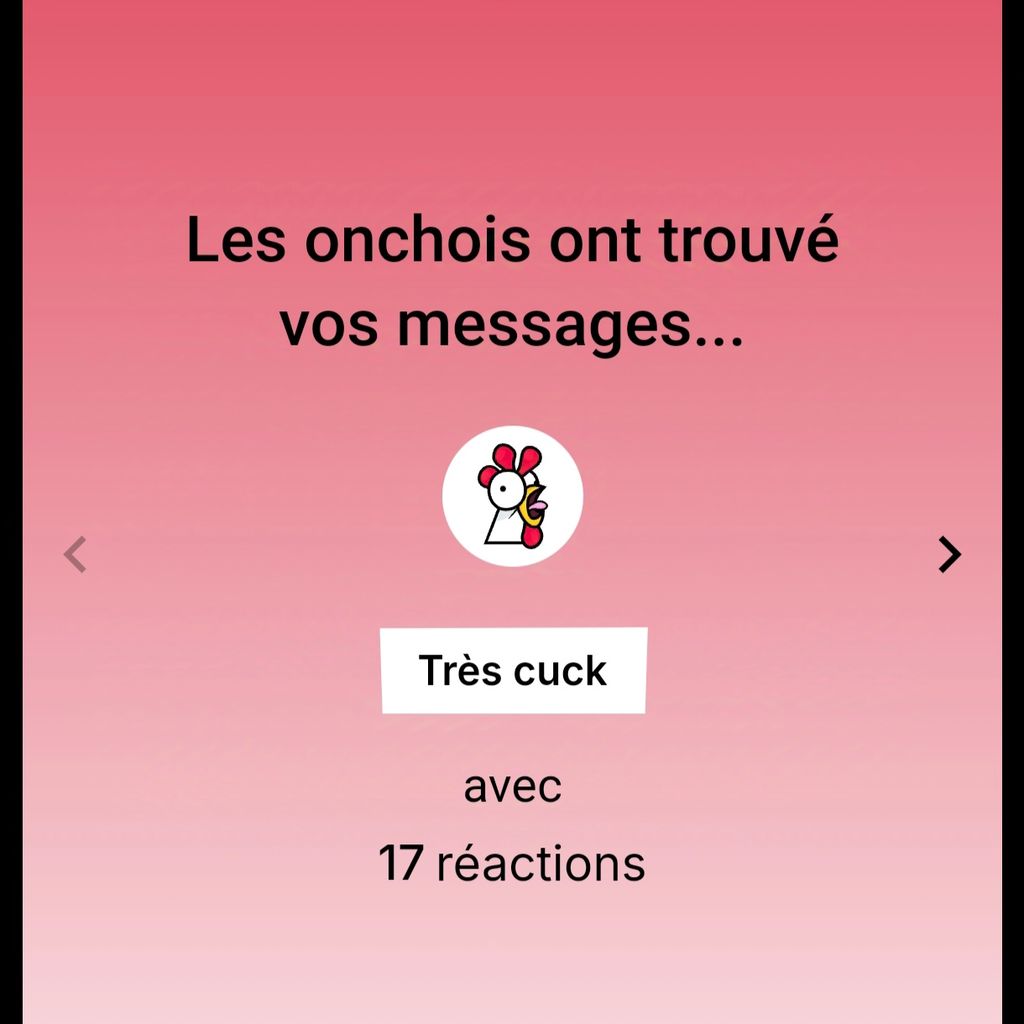1024x1024 pixels.
Task: Go back to the previous slide arrow
Action: click(75, 554)
